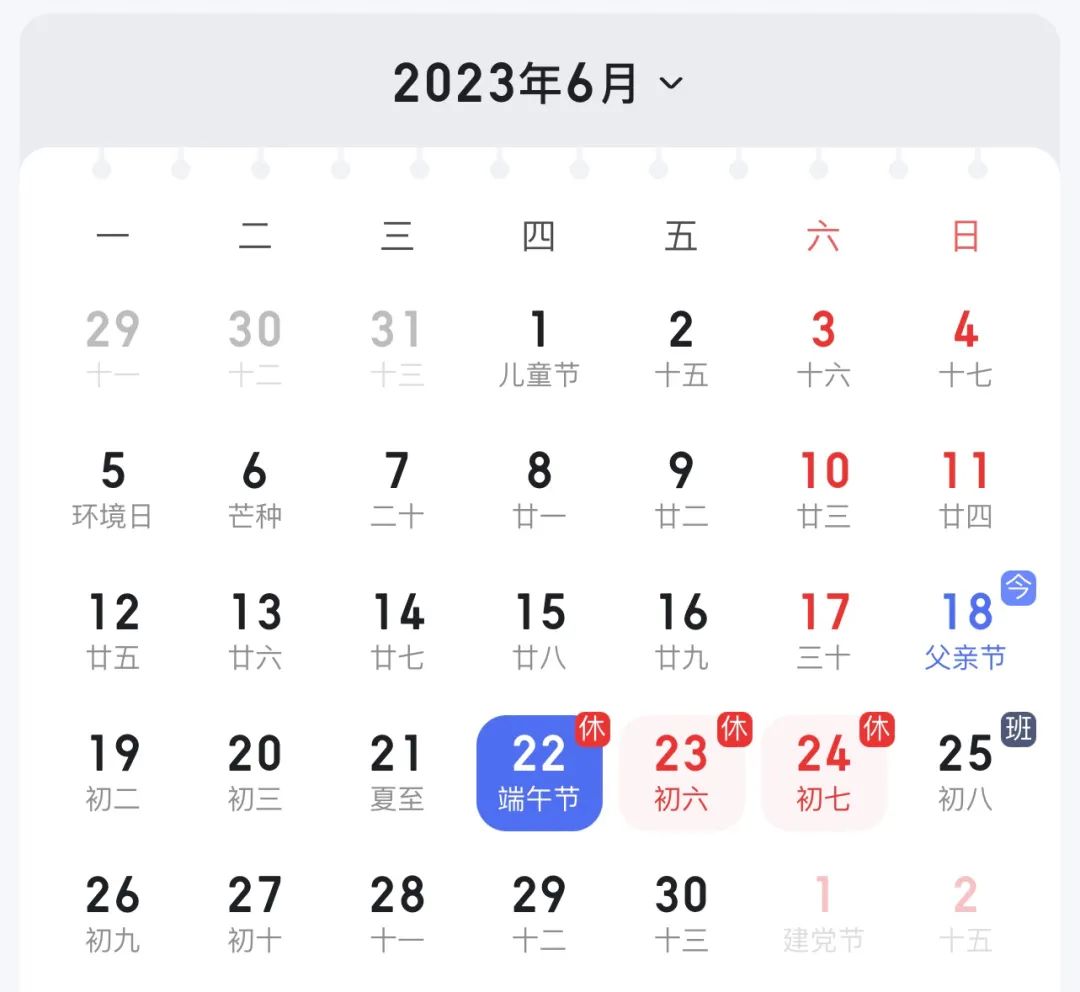Select June 30 十三
Viewport: 1080px width, 992px height.
[681, 913]
